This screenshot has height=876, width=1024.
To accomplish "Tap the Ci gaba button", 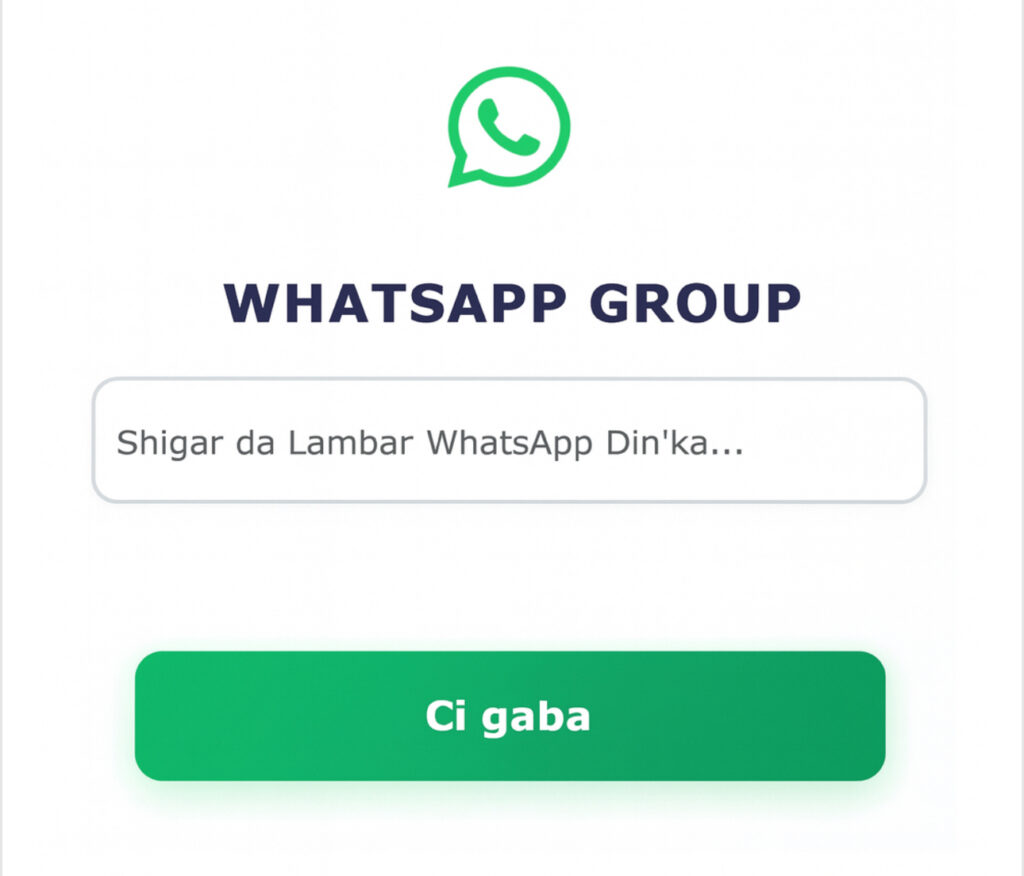I will tap(509, 716).
